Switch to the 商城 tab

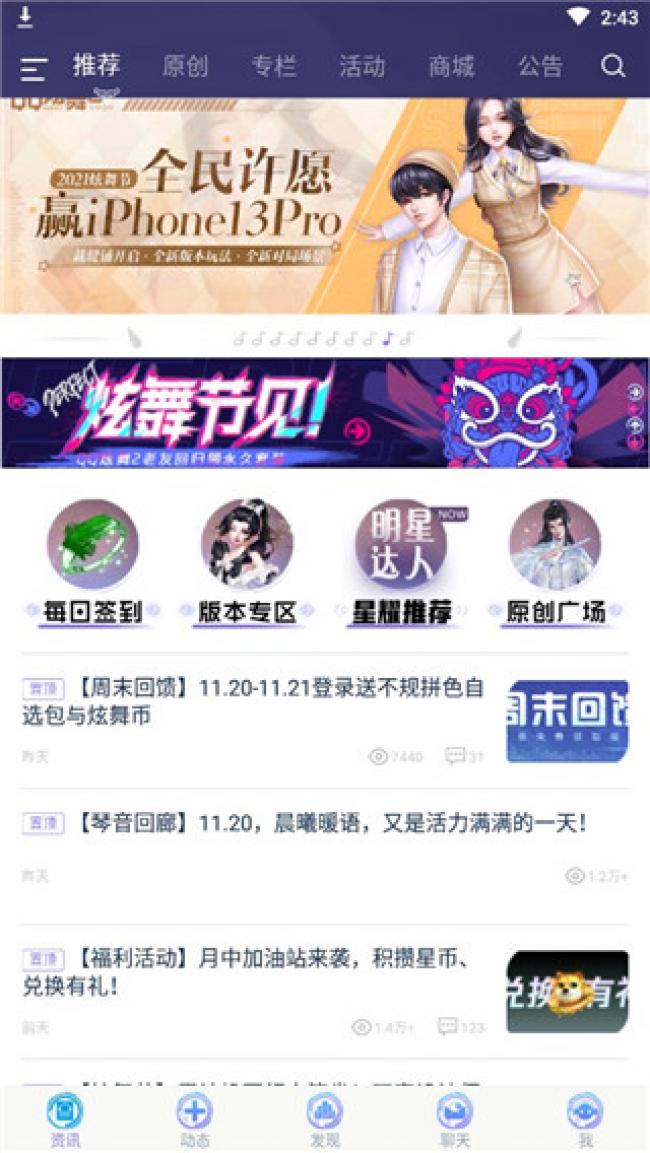coord(451,67)
